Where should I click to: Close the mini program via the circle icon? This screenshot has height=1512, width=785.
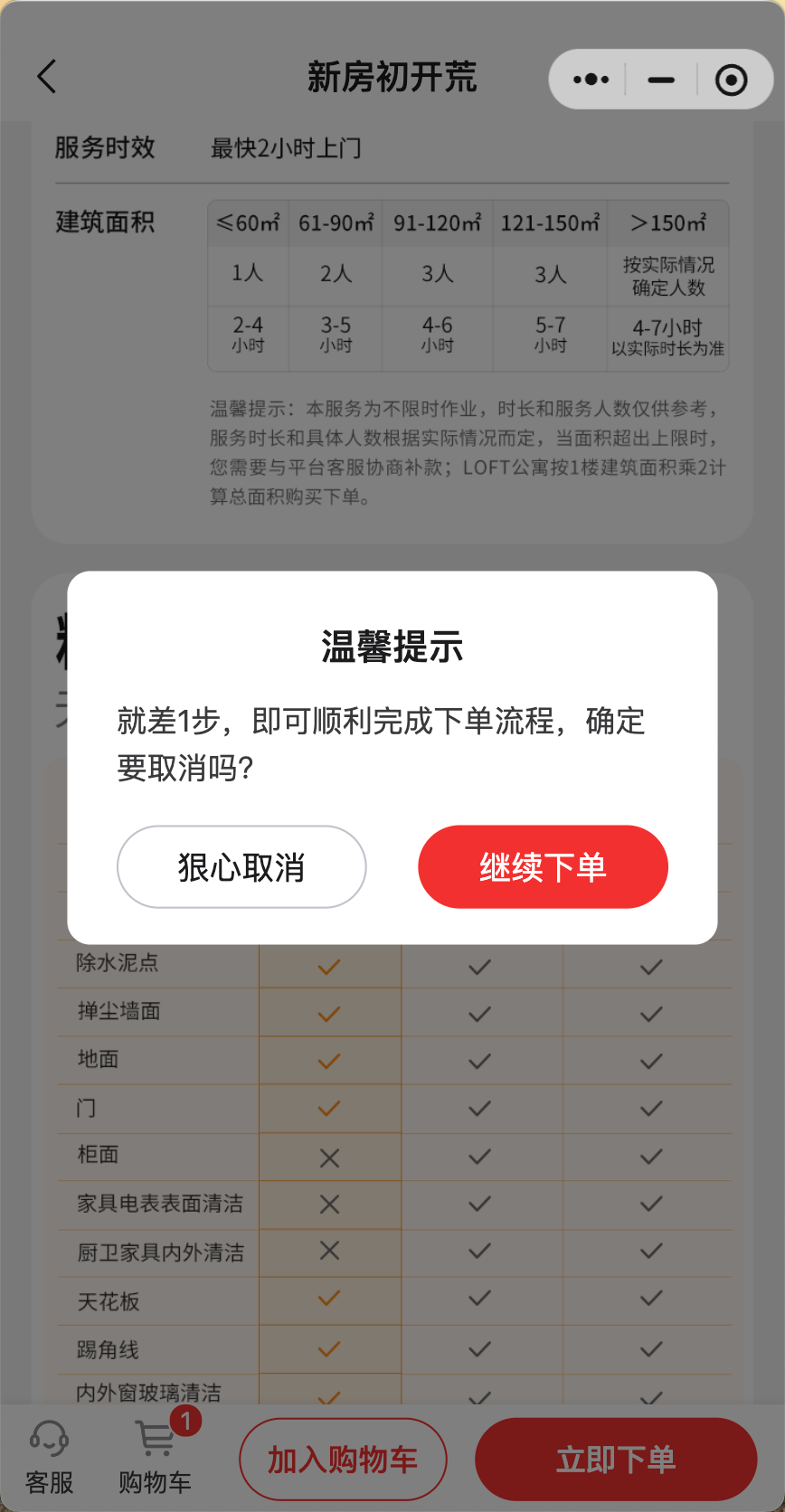[731, 80]
